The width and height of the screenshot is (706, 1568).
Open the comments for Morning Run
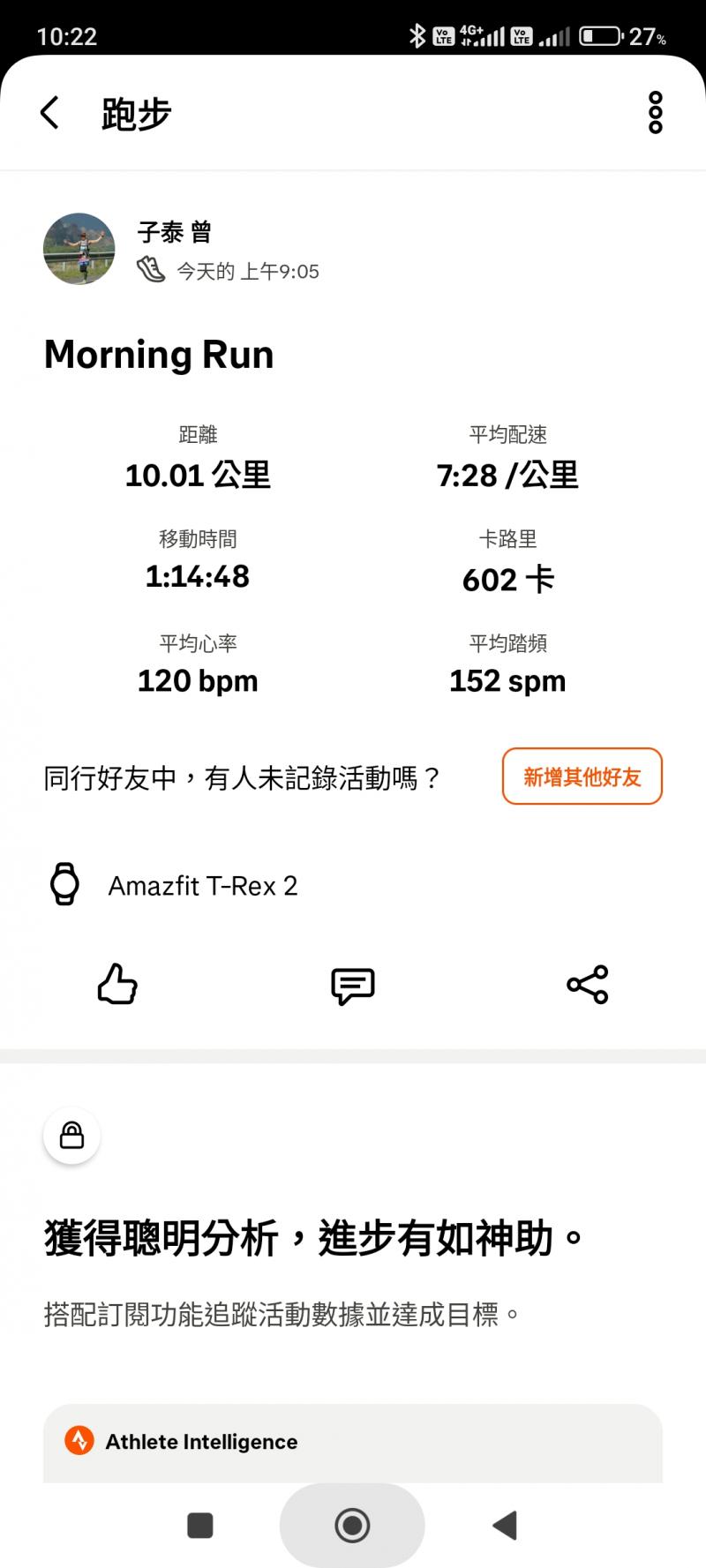[353, 986]
